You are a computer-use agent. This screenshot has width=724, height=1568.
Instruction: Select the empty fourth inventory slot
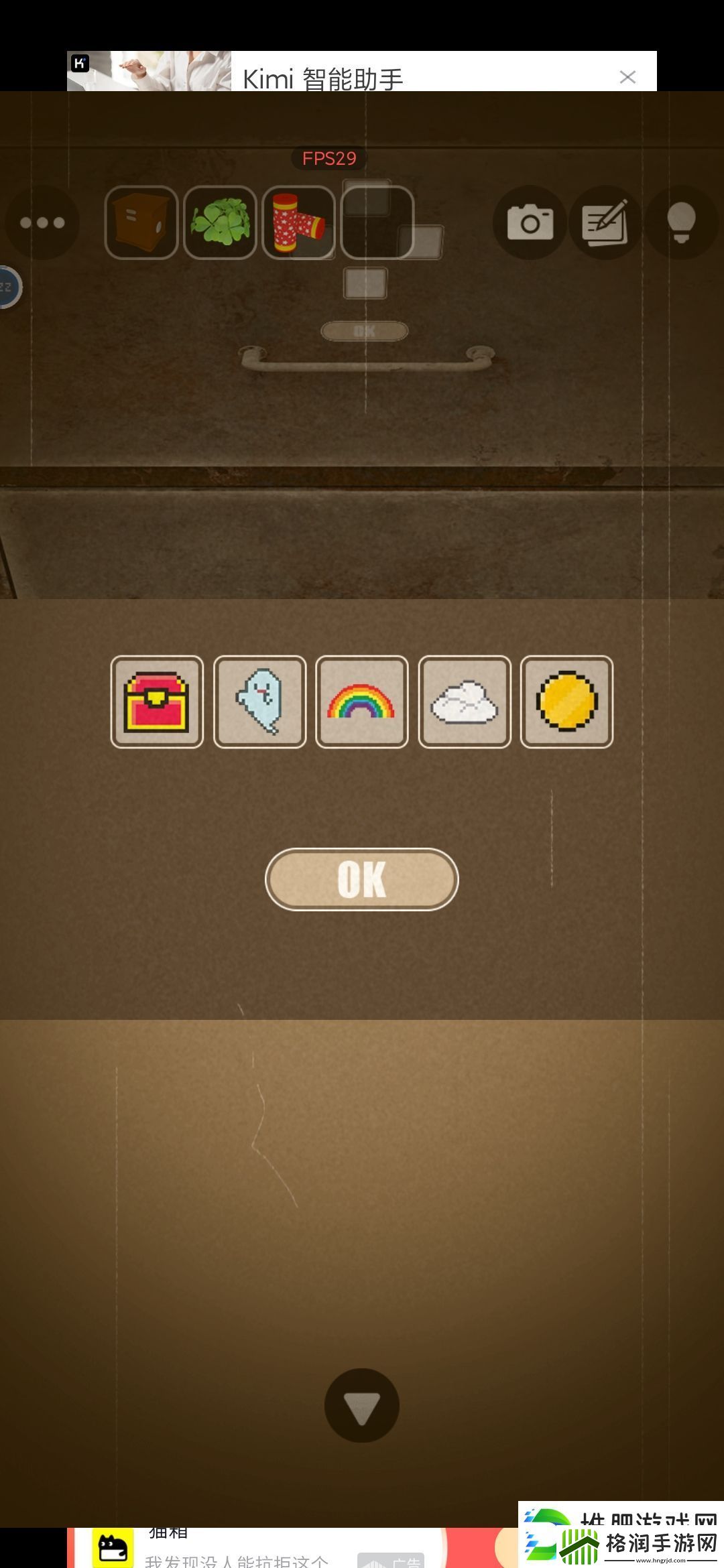pos(377,222)
